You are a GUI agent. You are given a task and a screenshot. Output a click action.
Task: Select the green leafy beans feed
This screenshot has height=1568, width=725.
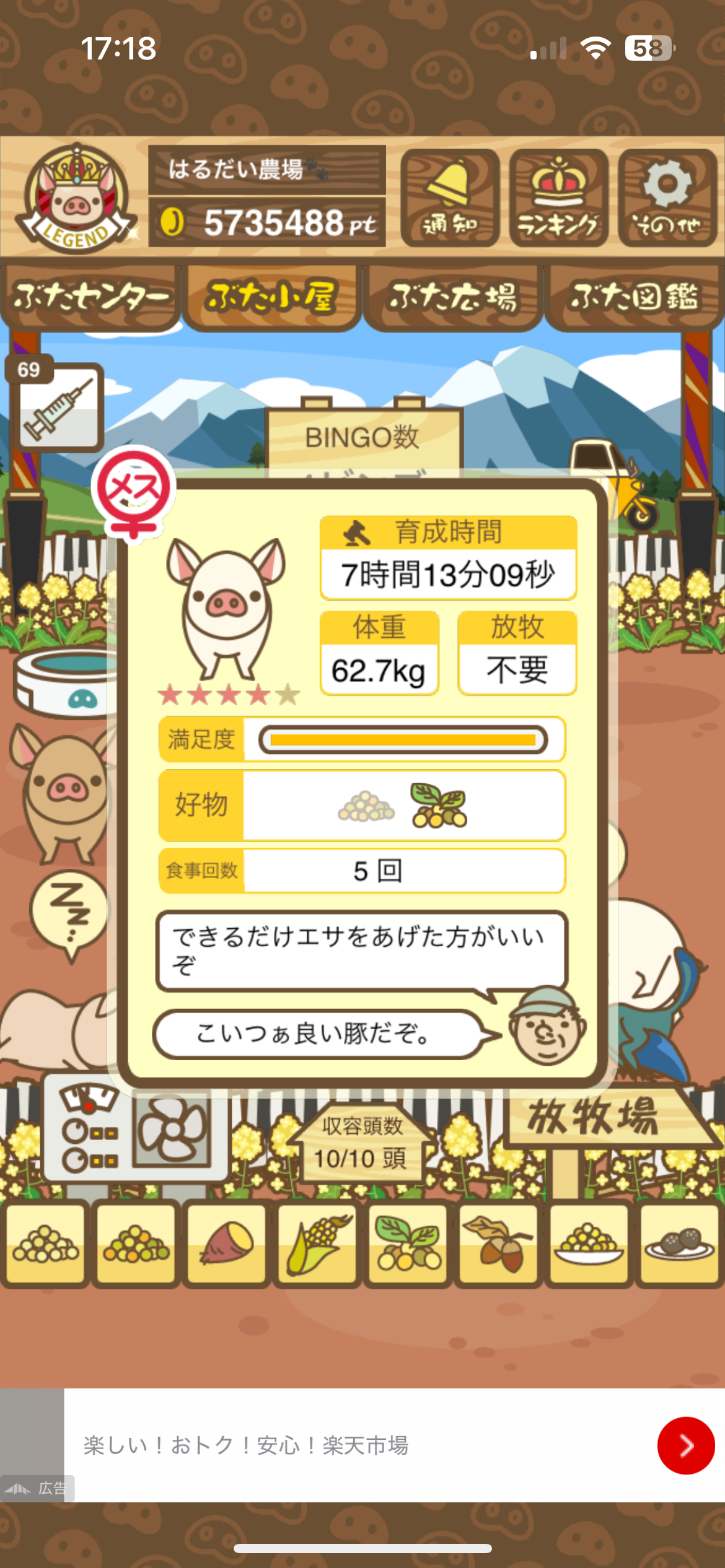point(408,1244)
